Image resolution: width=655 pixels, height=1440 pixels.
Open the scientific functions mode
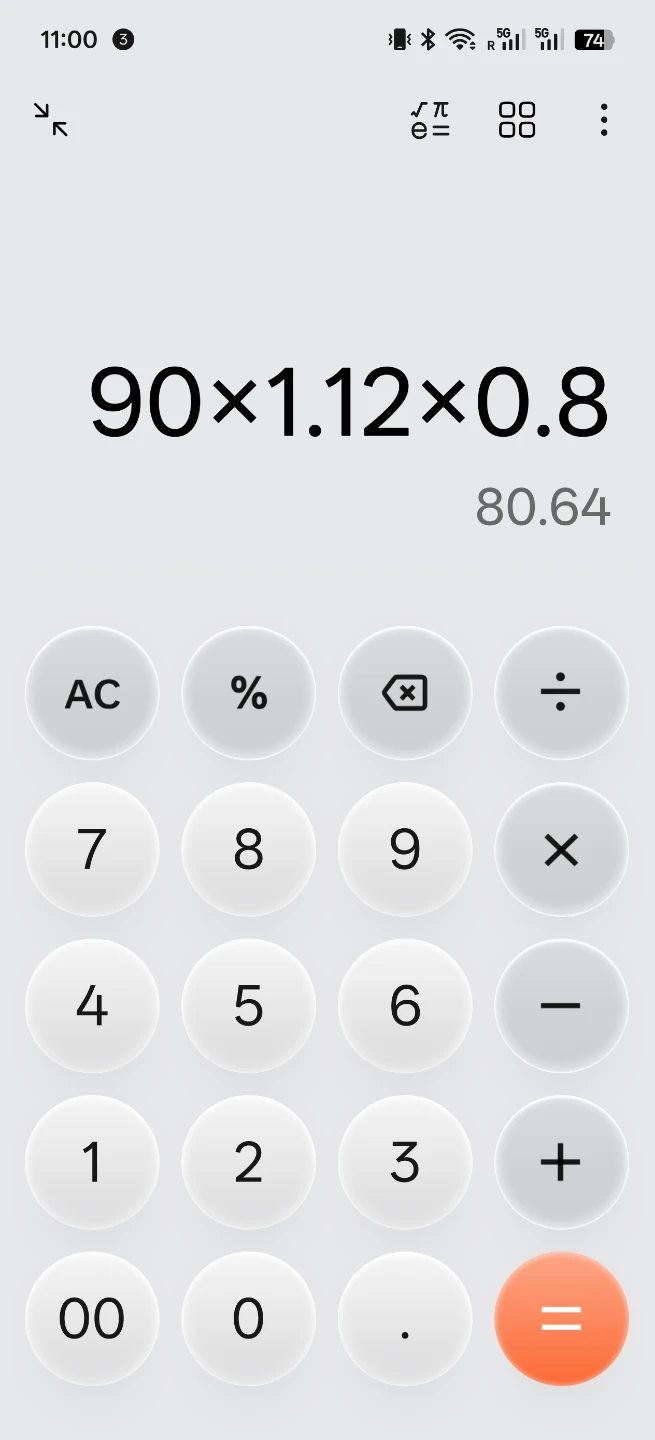click(x=430, y=120)
